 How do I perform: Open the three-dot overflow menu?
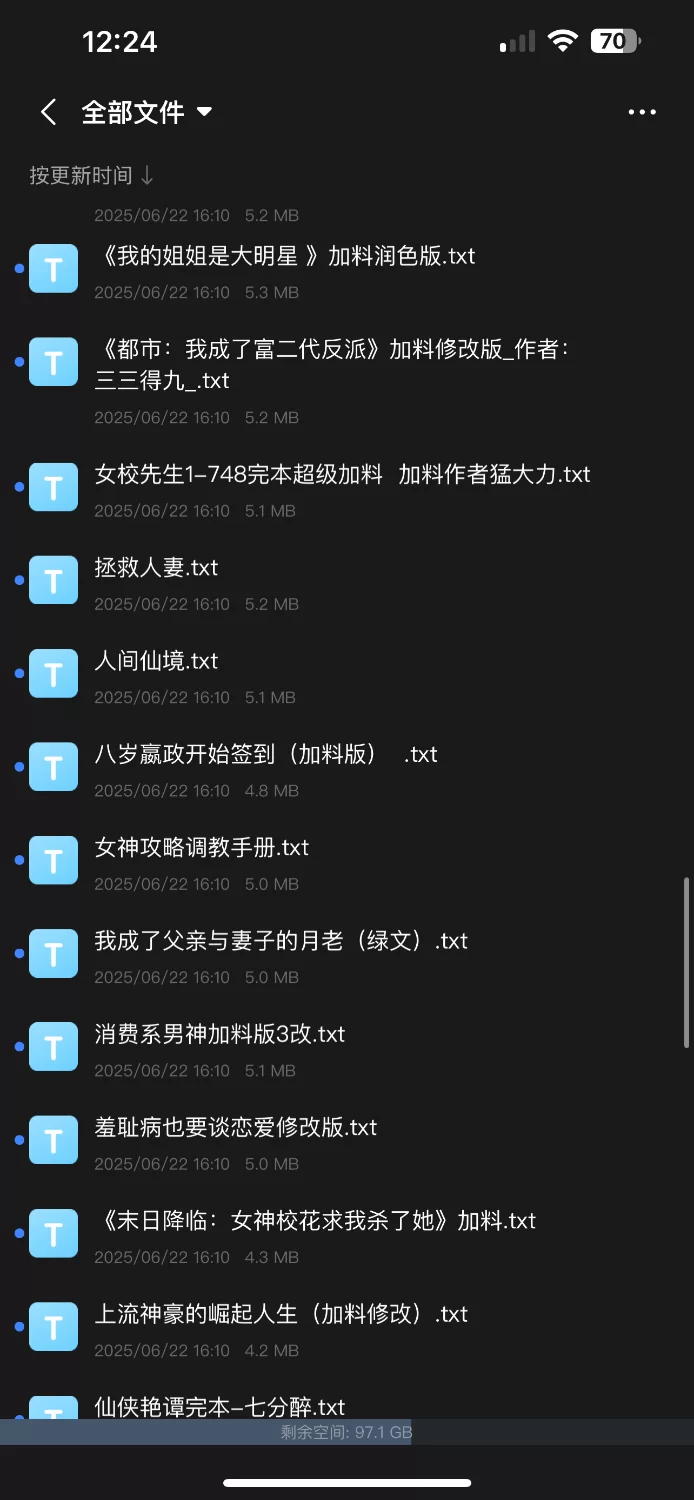642,112
